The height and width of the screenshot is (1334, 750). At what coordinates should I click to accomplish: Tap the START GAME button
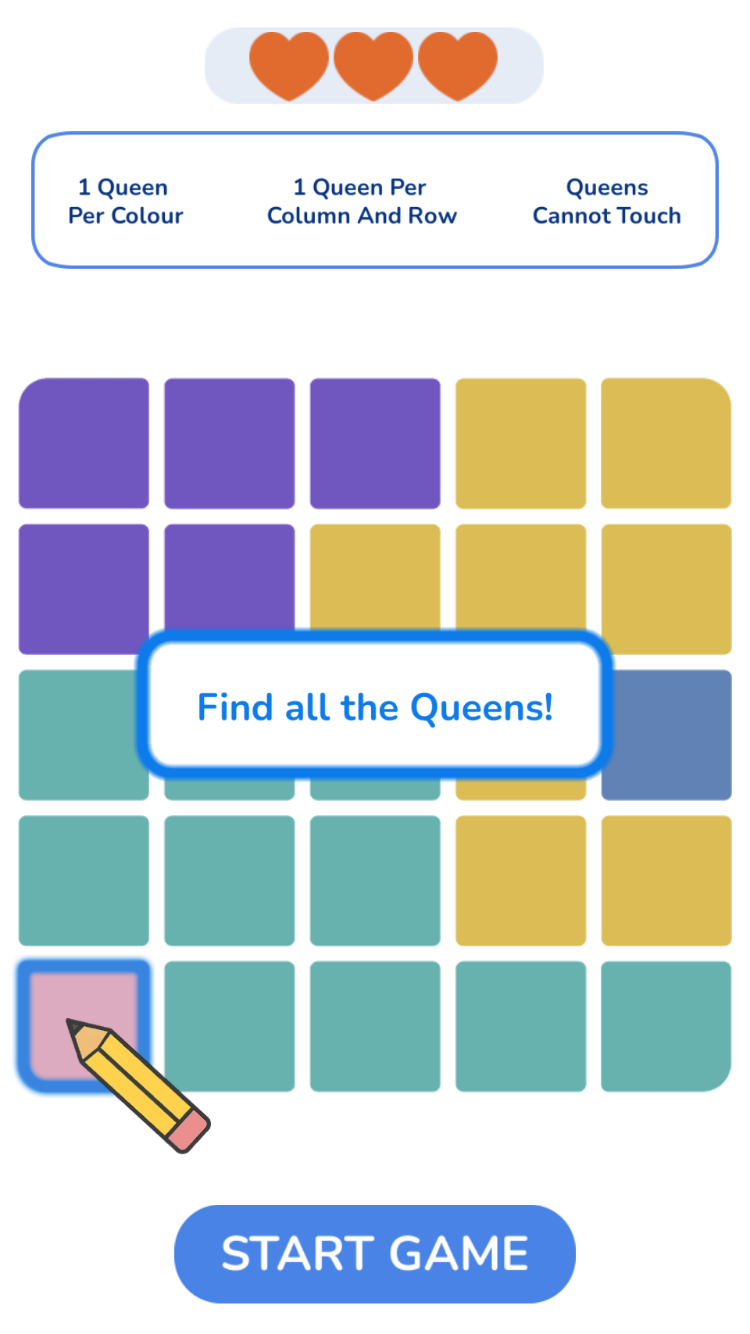tap(375, 1253)
